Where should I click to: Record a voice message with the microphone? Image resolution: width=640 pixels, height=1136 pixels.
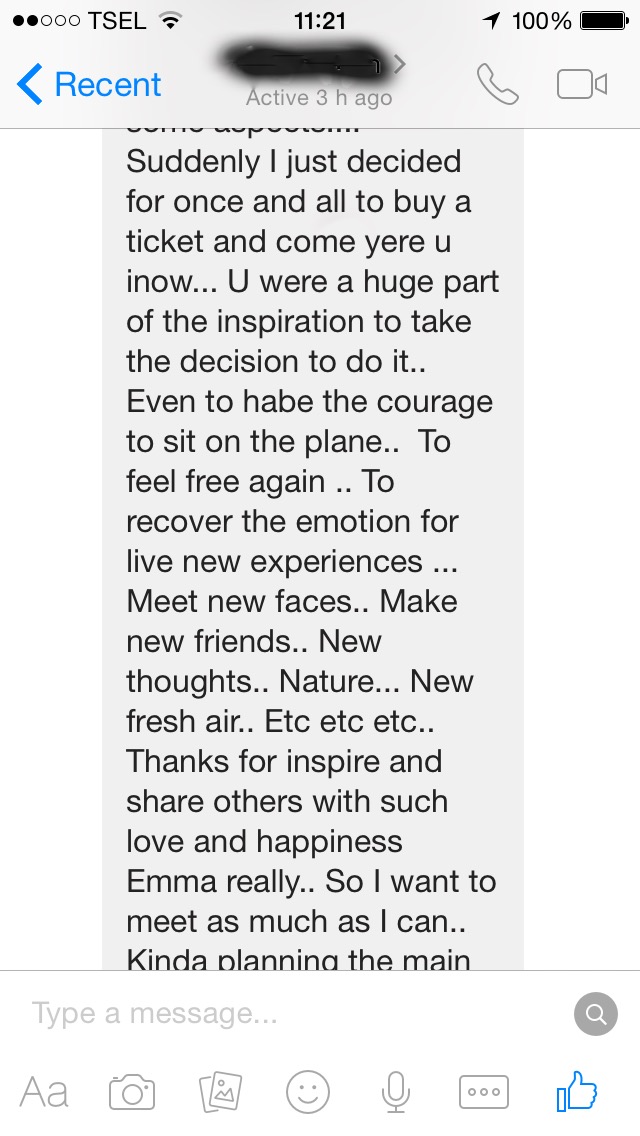(x=396, y=1092)
